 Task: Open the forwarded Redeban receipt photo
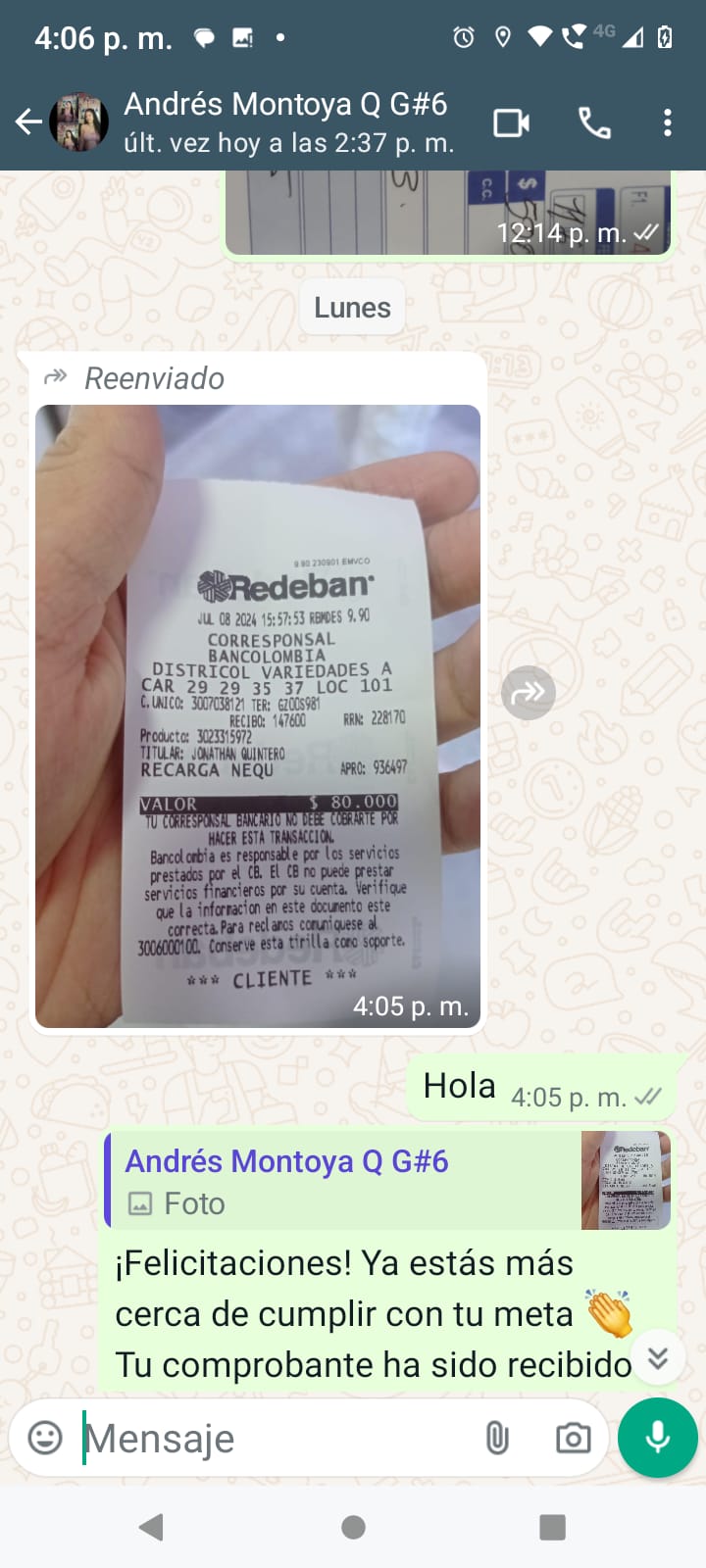click(257, 715)
